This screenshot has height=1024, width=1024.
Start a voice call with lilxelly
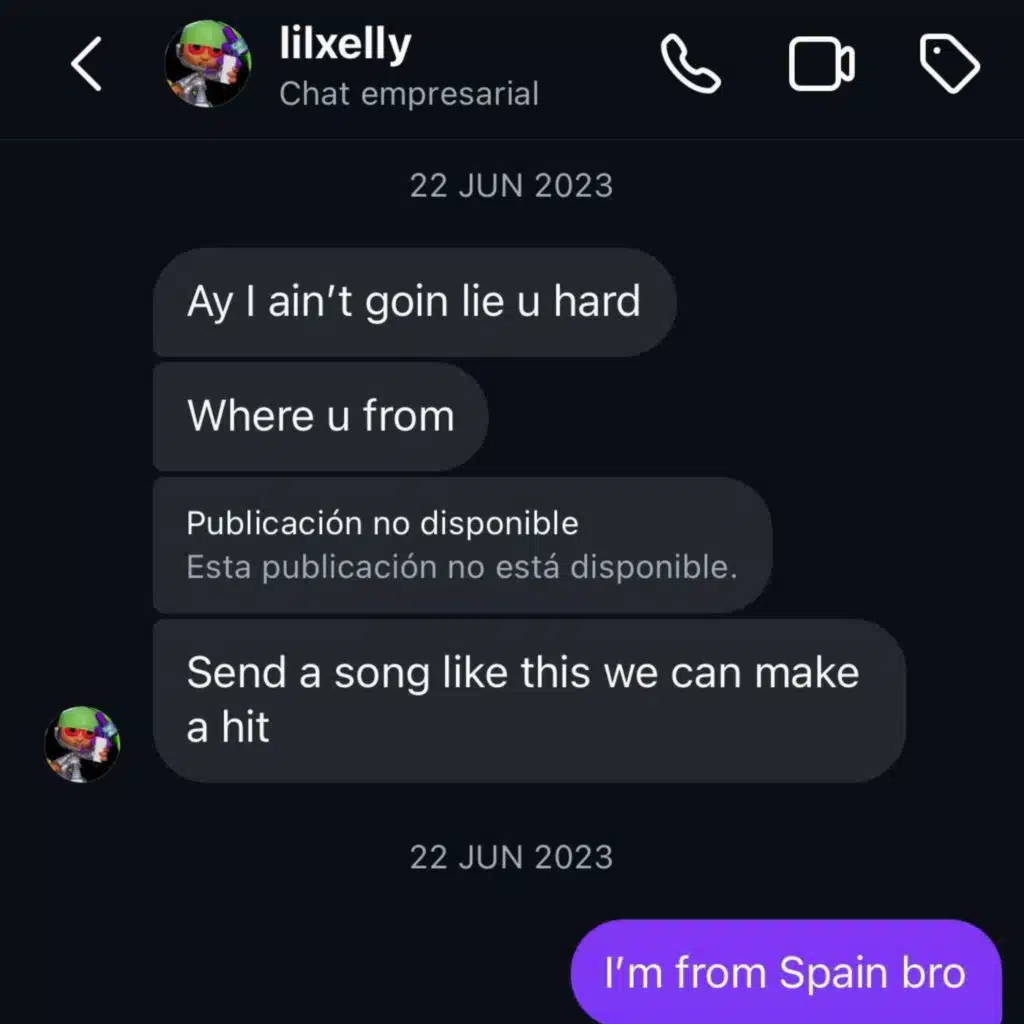(x=691, y=65)
